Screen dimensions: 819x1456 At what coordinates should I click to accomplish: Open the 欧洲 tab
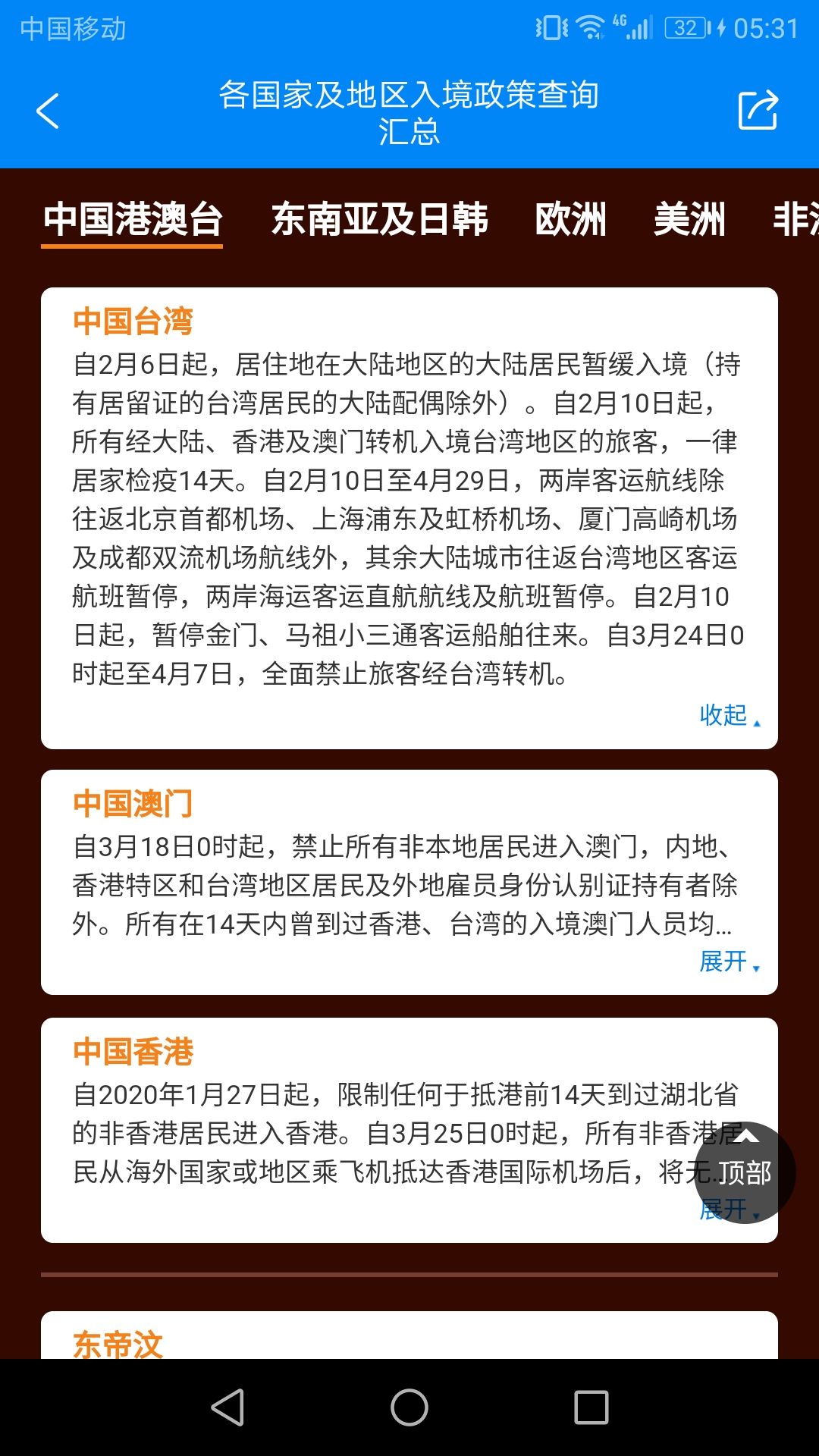(x=570, y=219)
